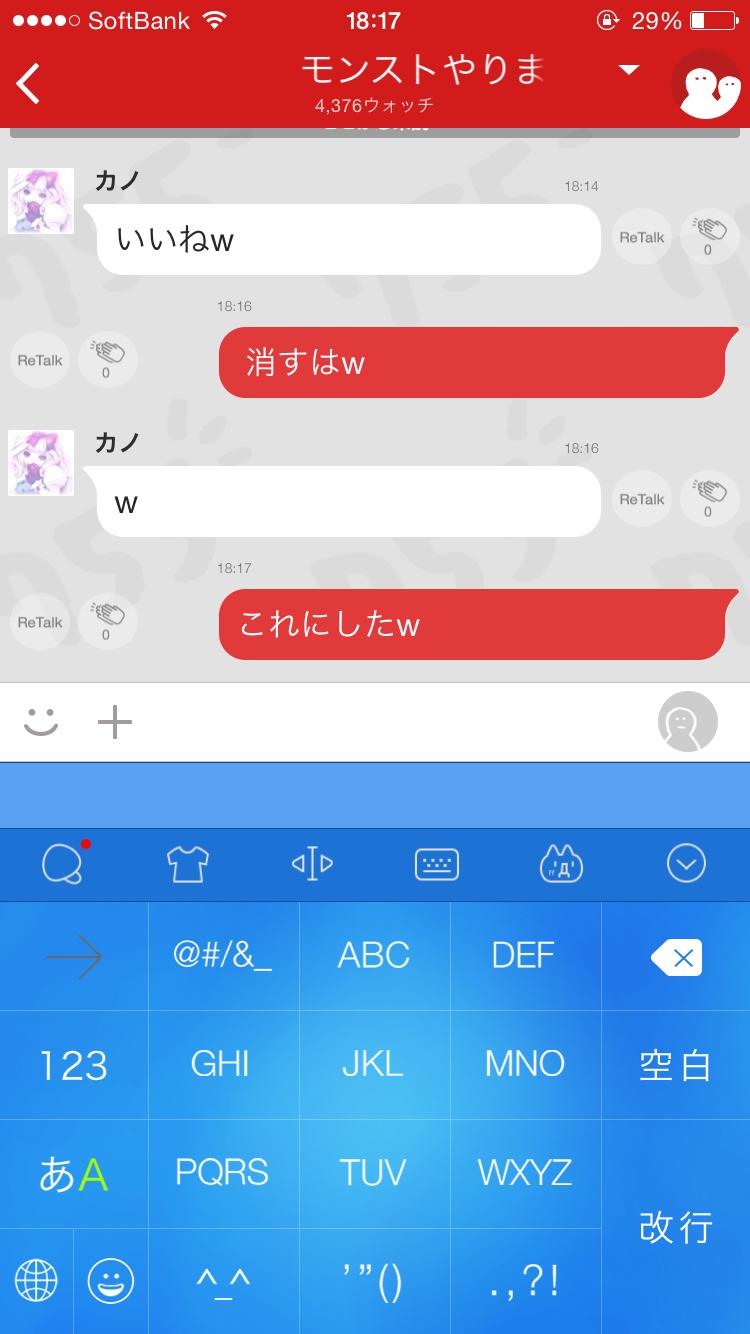Viewport: 750px width, 1334px height.
Task: Toggle to number input with the 123 key
Action: (74, 1064)
